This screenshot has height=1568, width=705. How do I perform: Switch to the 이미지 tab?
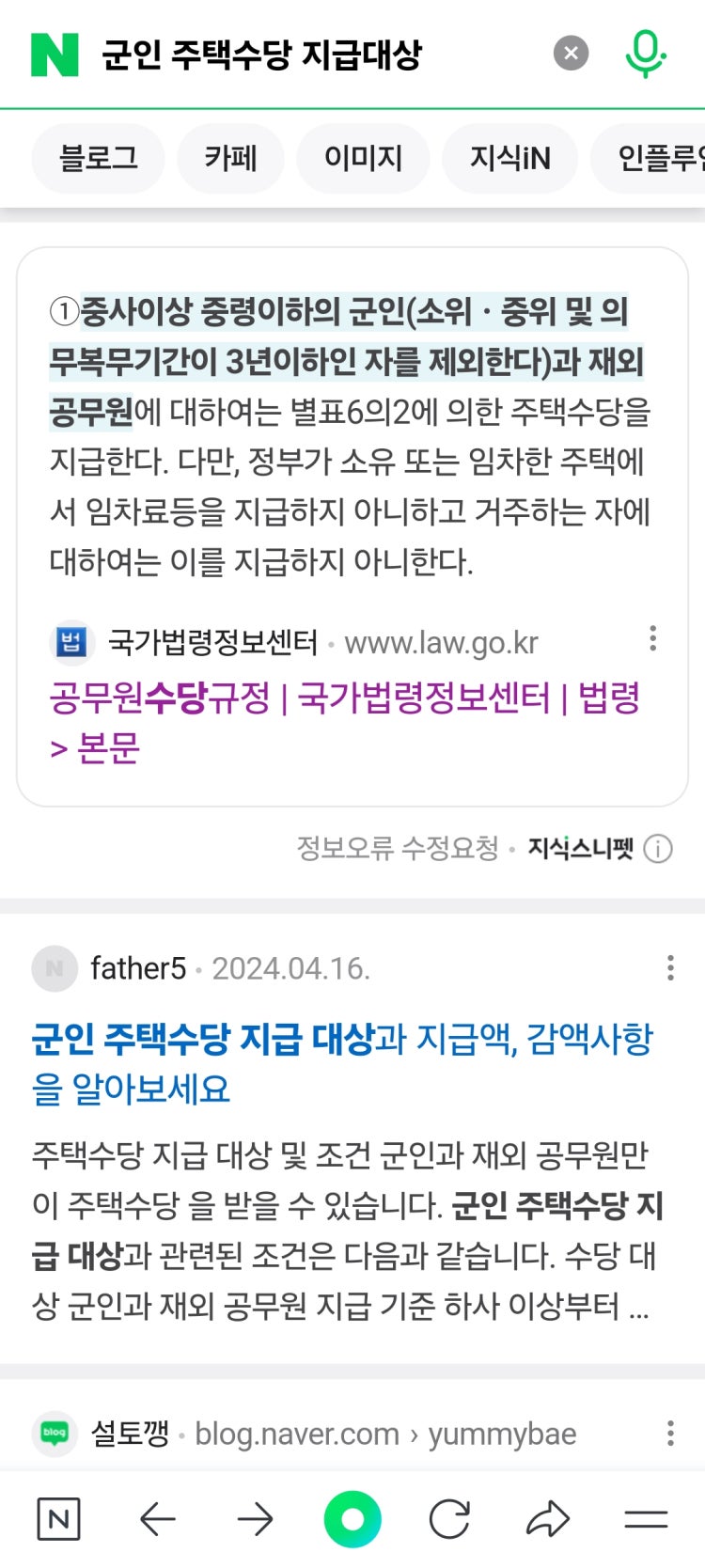point(363,158)
